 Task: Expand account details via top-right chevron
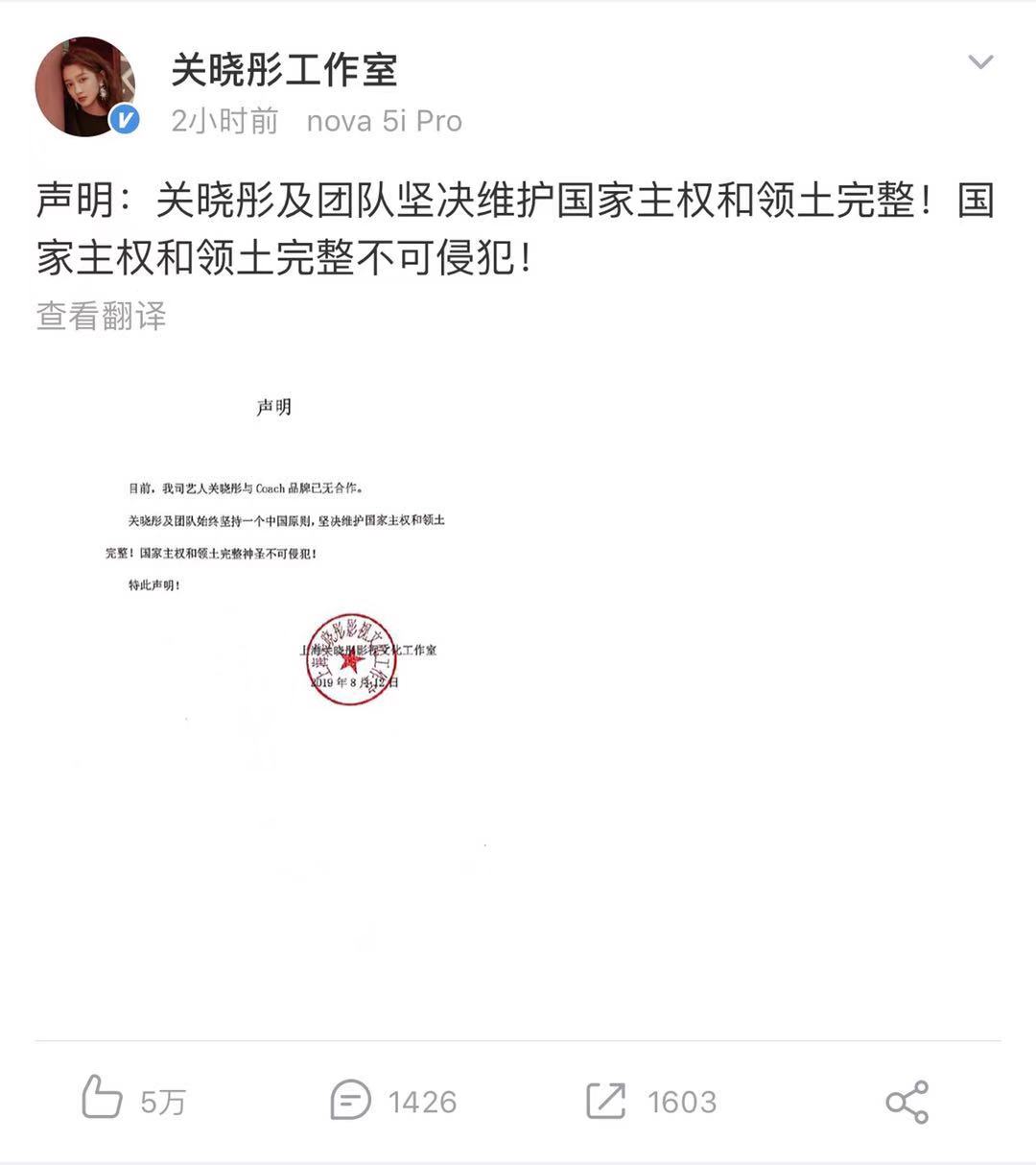tap(980, 62)
